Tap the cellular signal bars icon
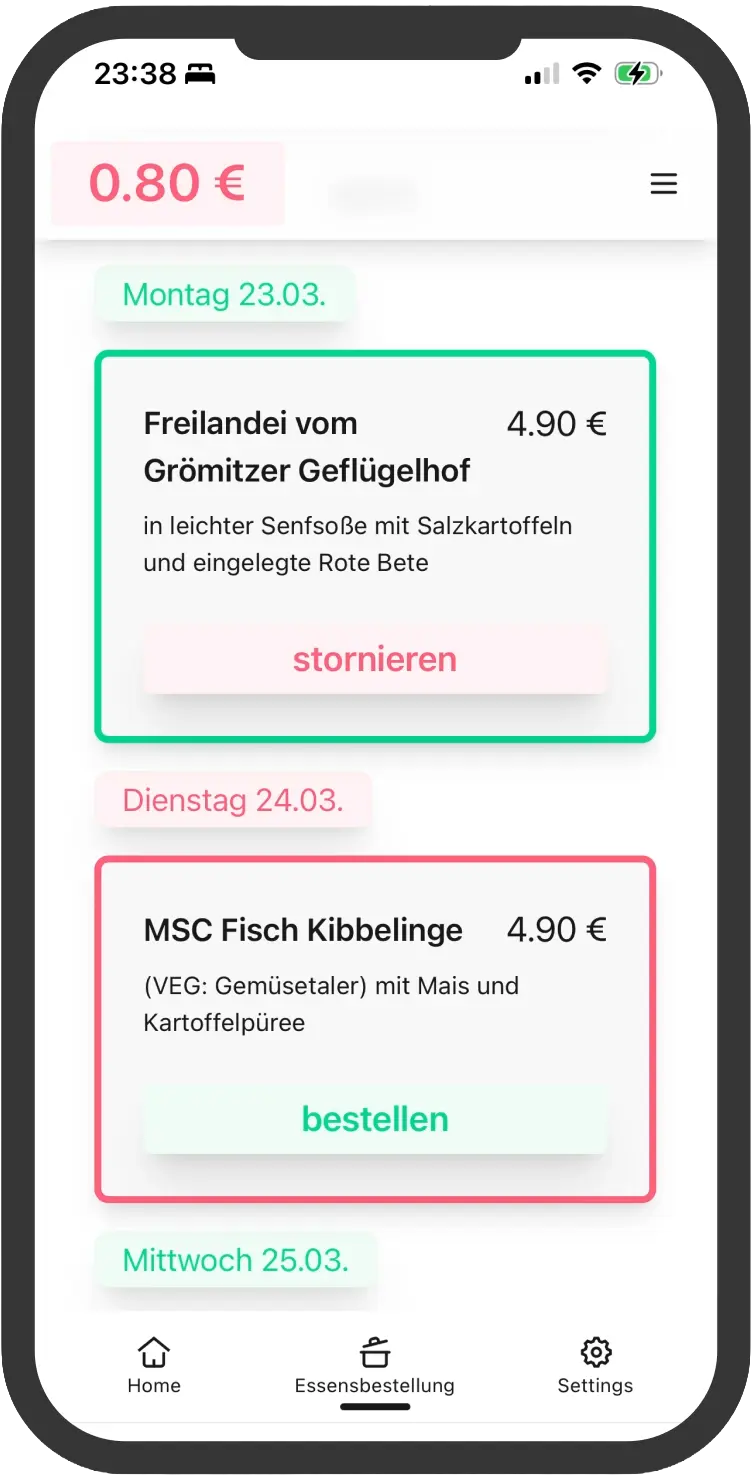The image size is (754, 1480). click(x=541, y=73)
